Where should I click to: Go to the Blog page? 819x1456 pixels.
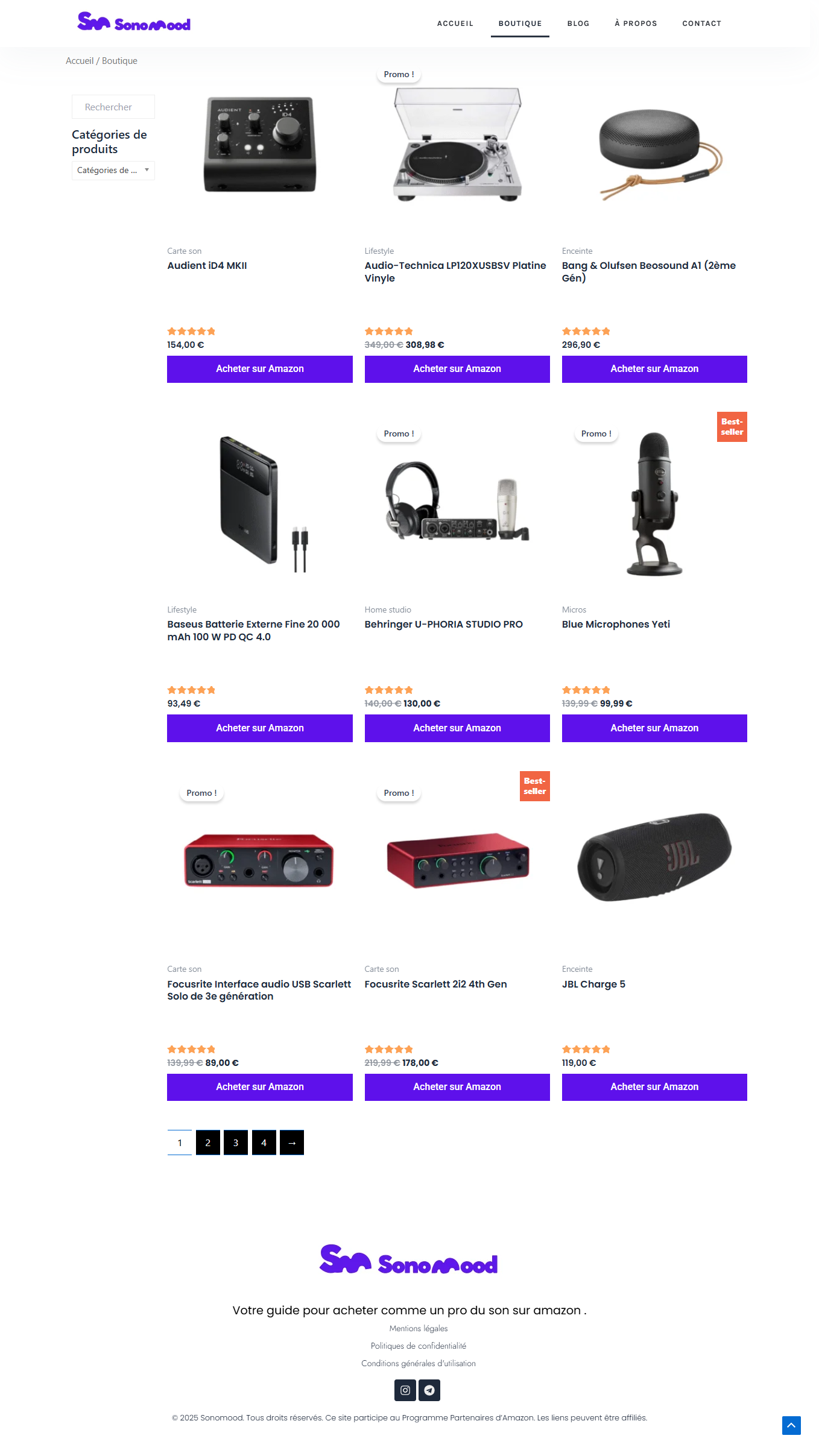click(x=578, y=24)
